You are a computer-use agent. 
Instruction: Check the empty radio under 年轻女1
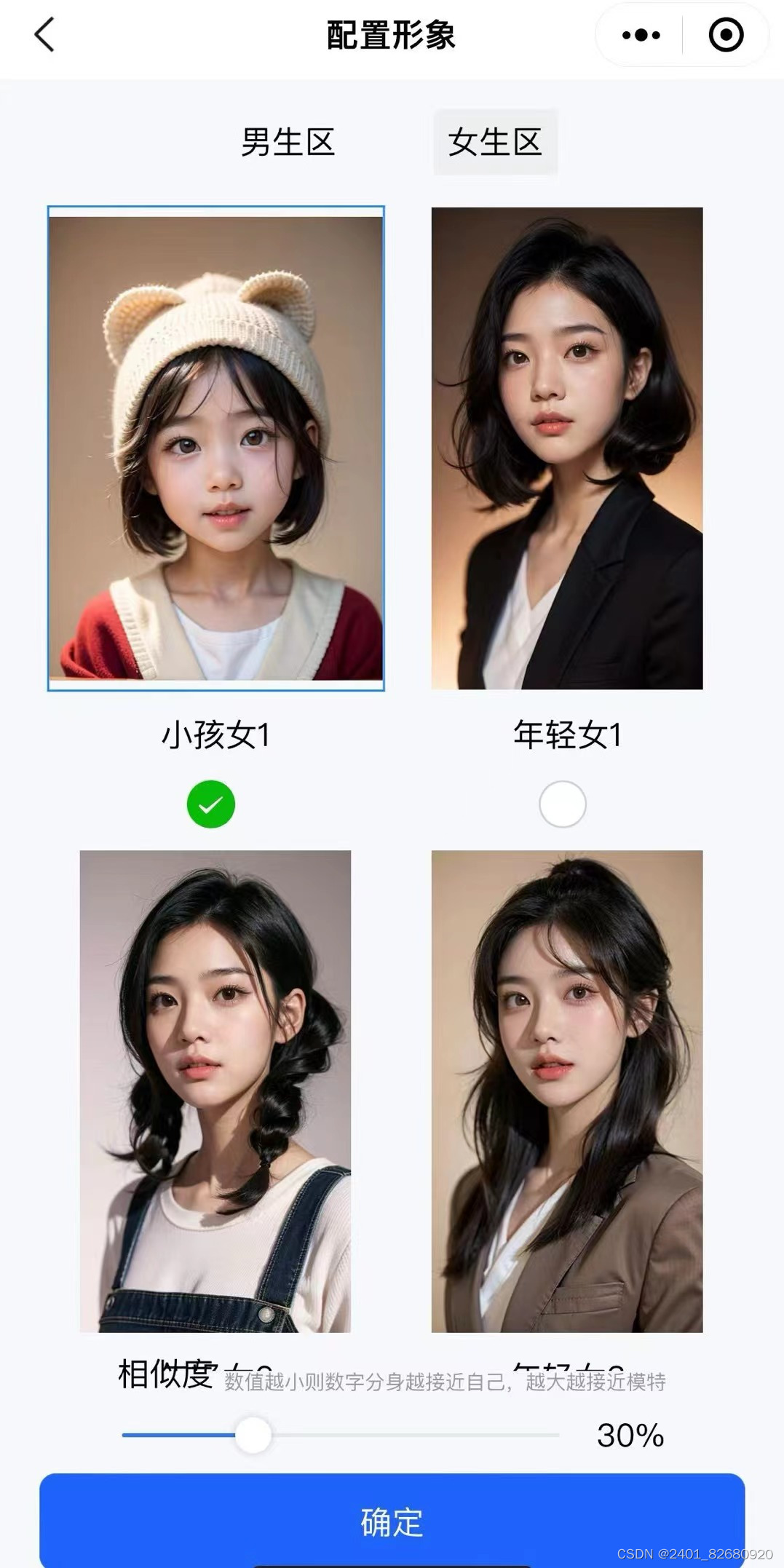tap(562, 804)
